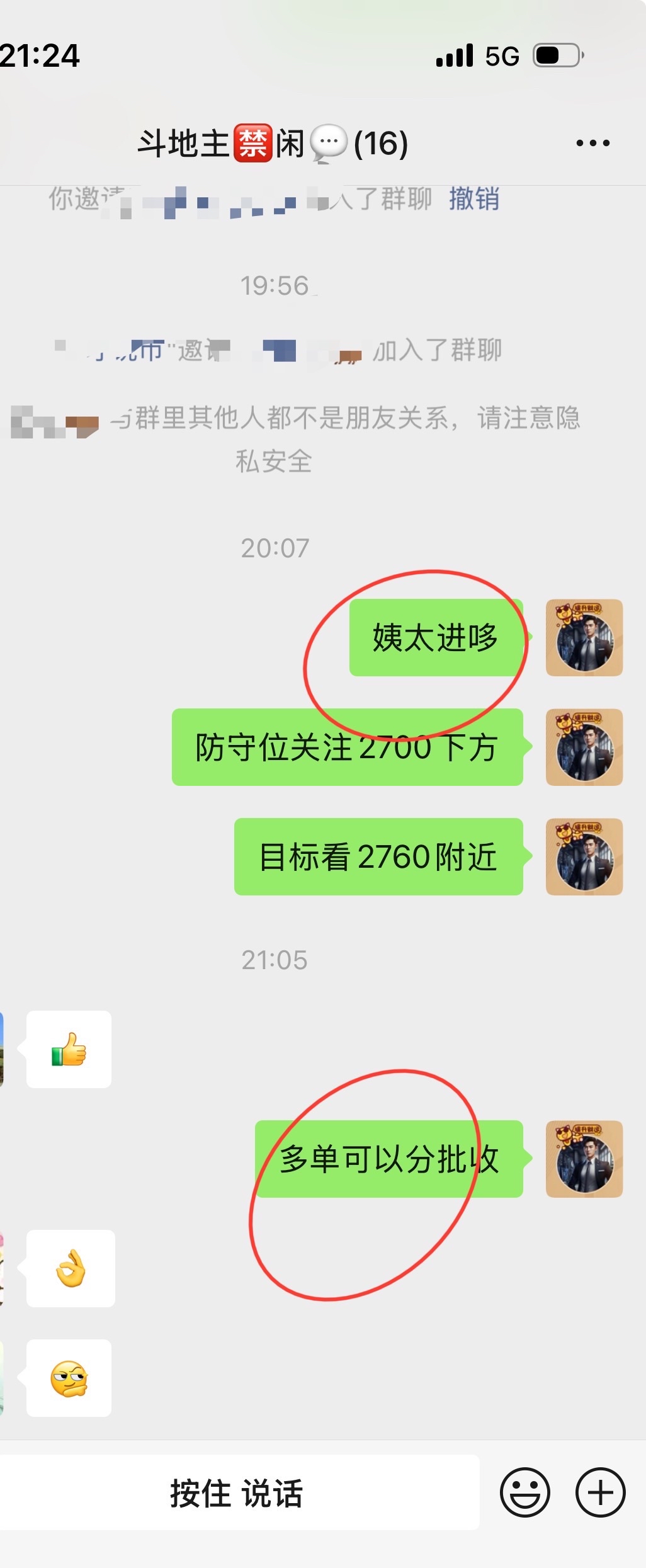Tap avatar beside 防守位关注 2700 下方 message
This screenshot has height=1568, width=646.
click(x=584, y=747)
